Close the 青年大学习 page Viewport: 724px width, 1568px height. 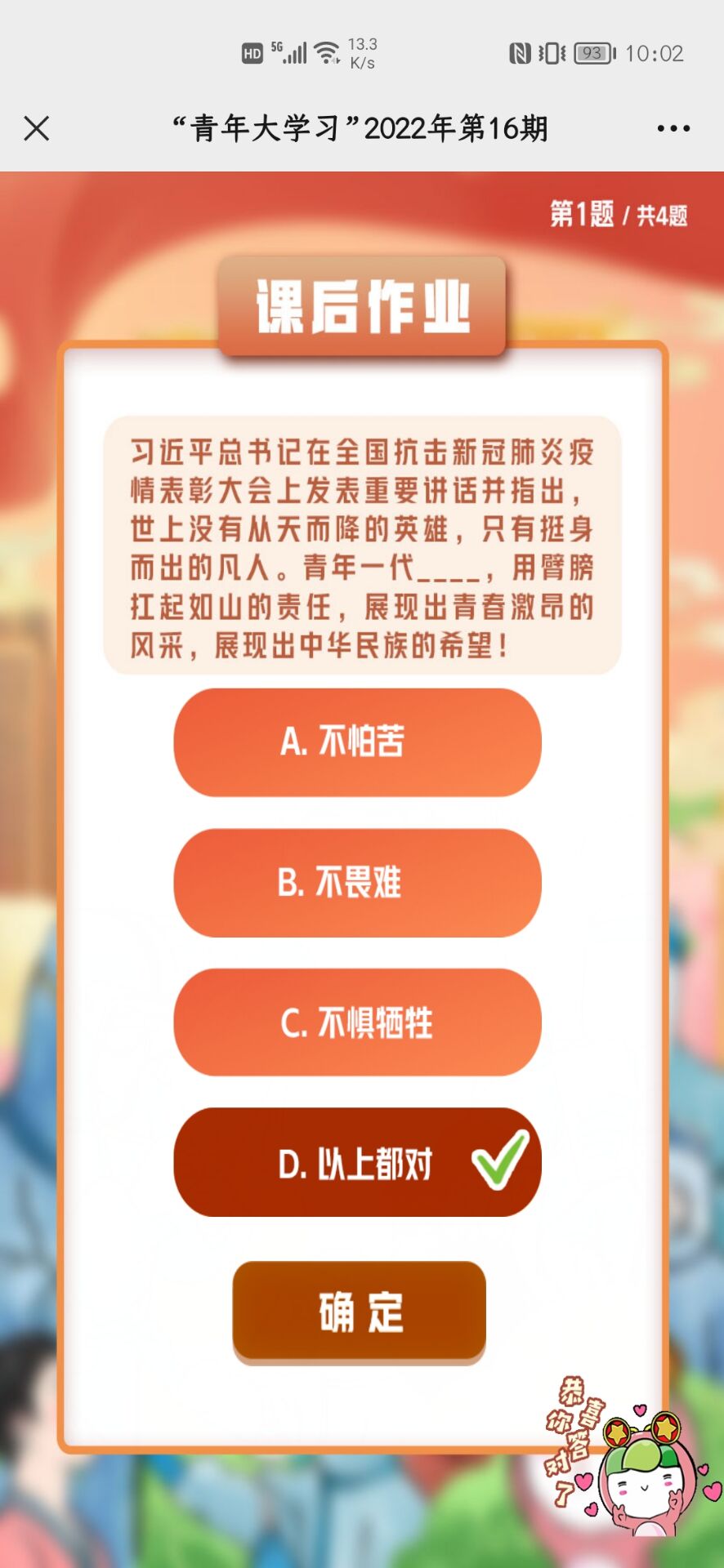(37, 128)
